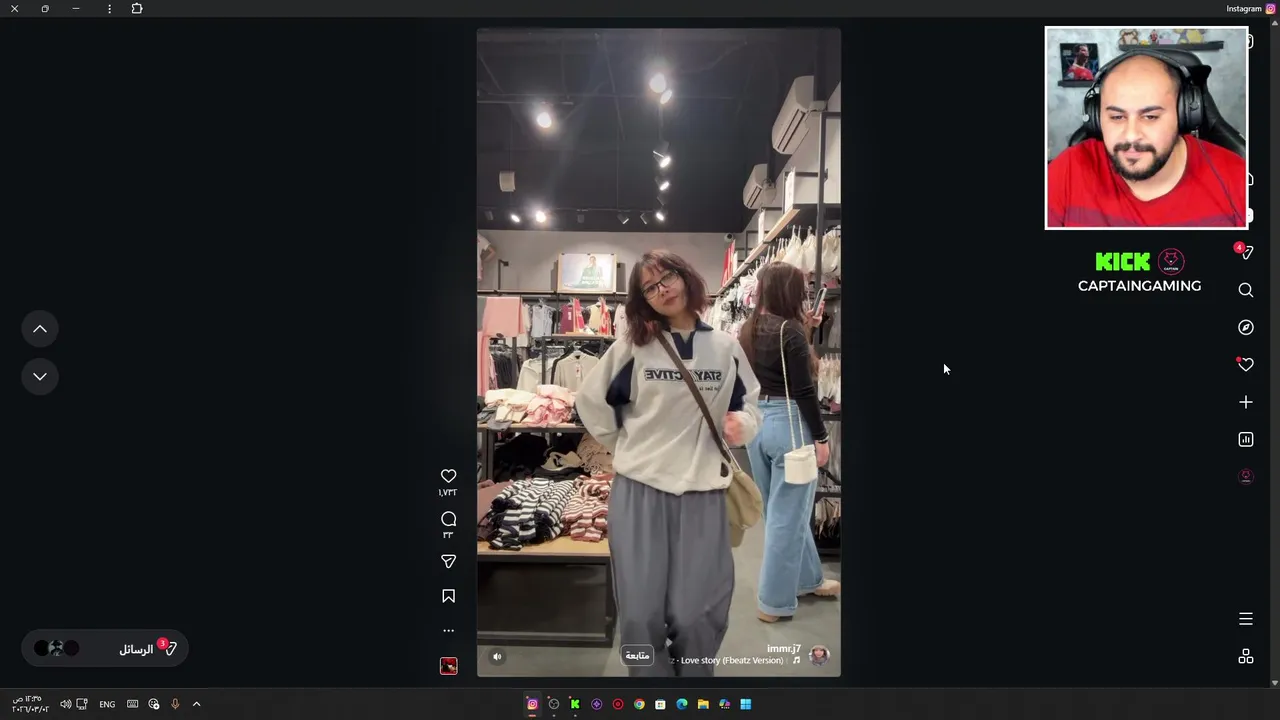
Task: Open the Love story audio thumbnail
Action: click(448, 666)
